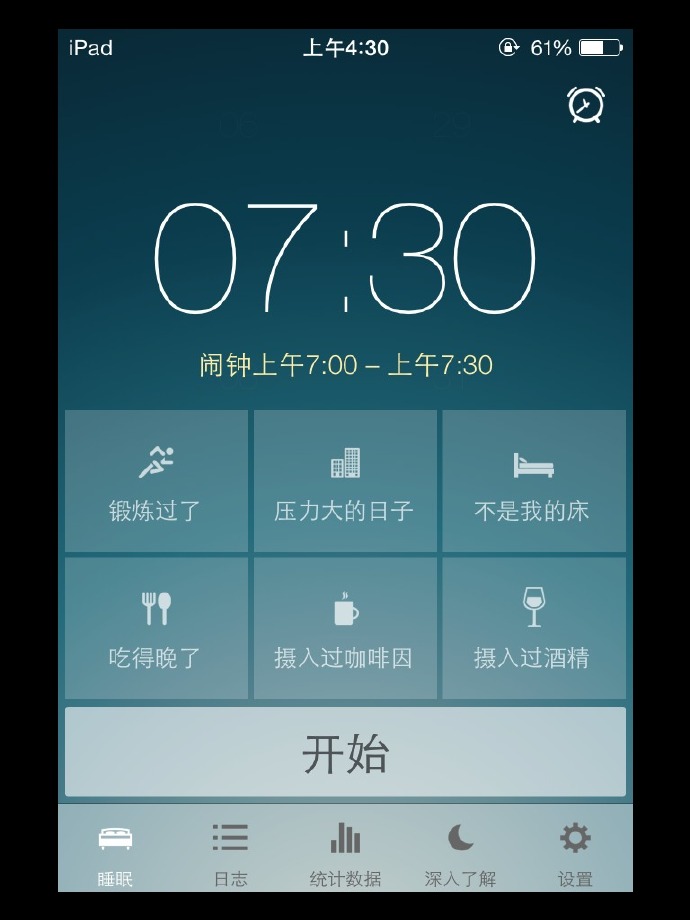Mark 摄入过咖啡因 sleep note
The height and width of the screenshot is (920, 690).
point(345,628)
